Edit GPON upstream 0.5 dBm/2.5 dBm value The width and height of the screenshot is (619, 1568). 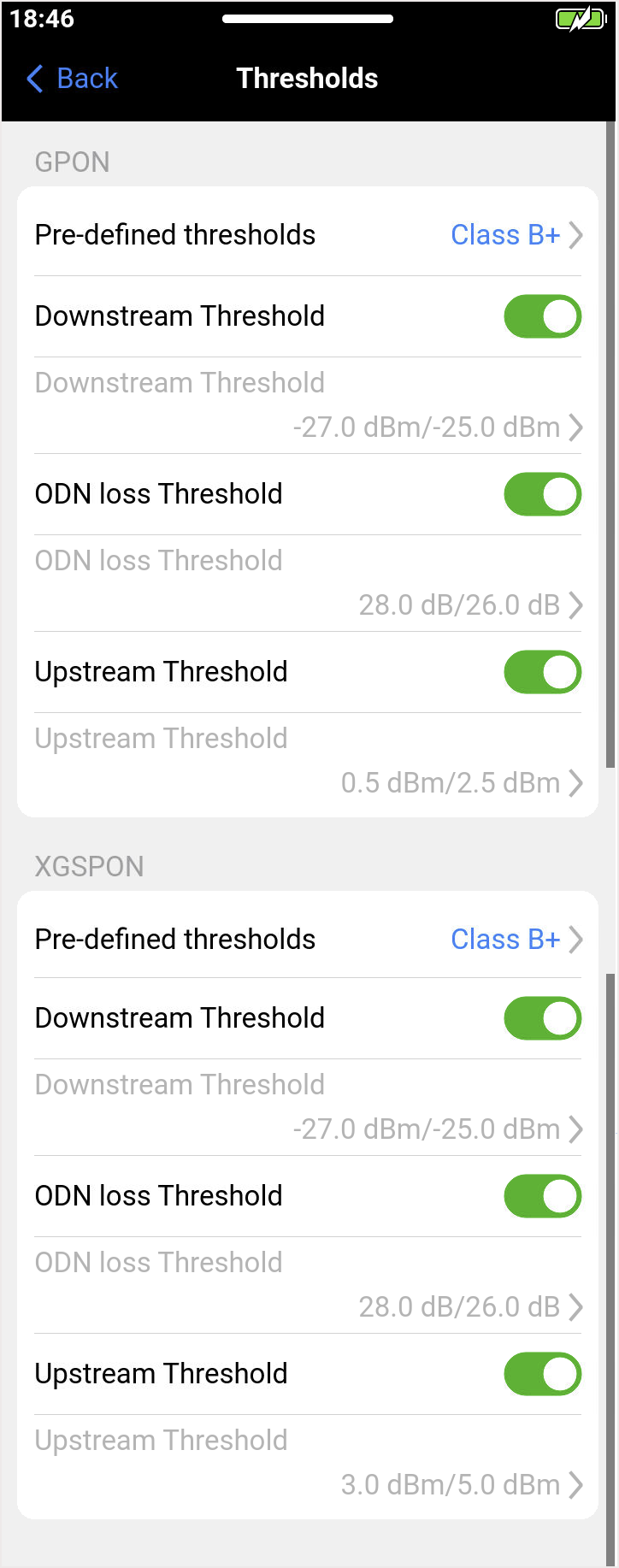pos(308,761)
